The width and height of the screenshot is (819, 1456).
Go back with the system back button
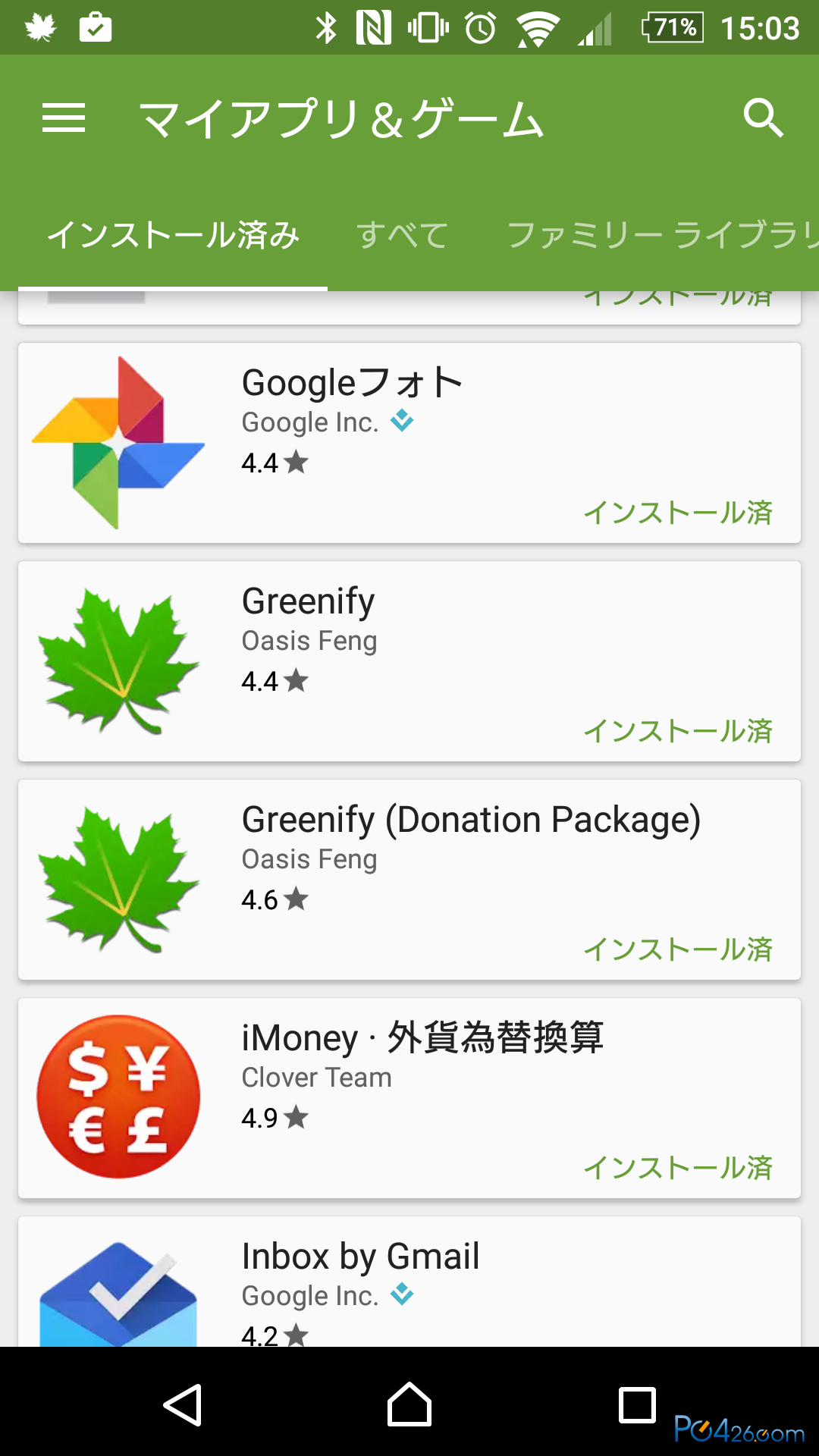(183, 1404)
